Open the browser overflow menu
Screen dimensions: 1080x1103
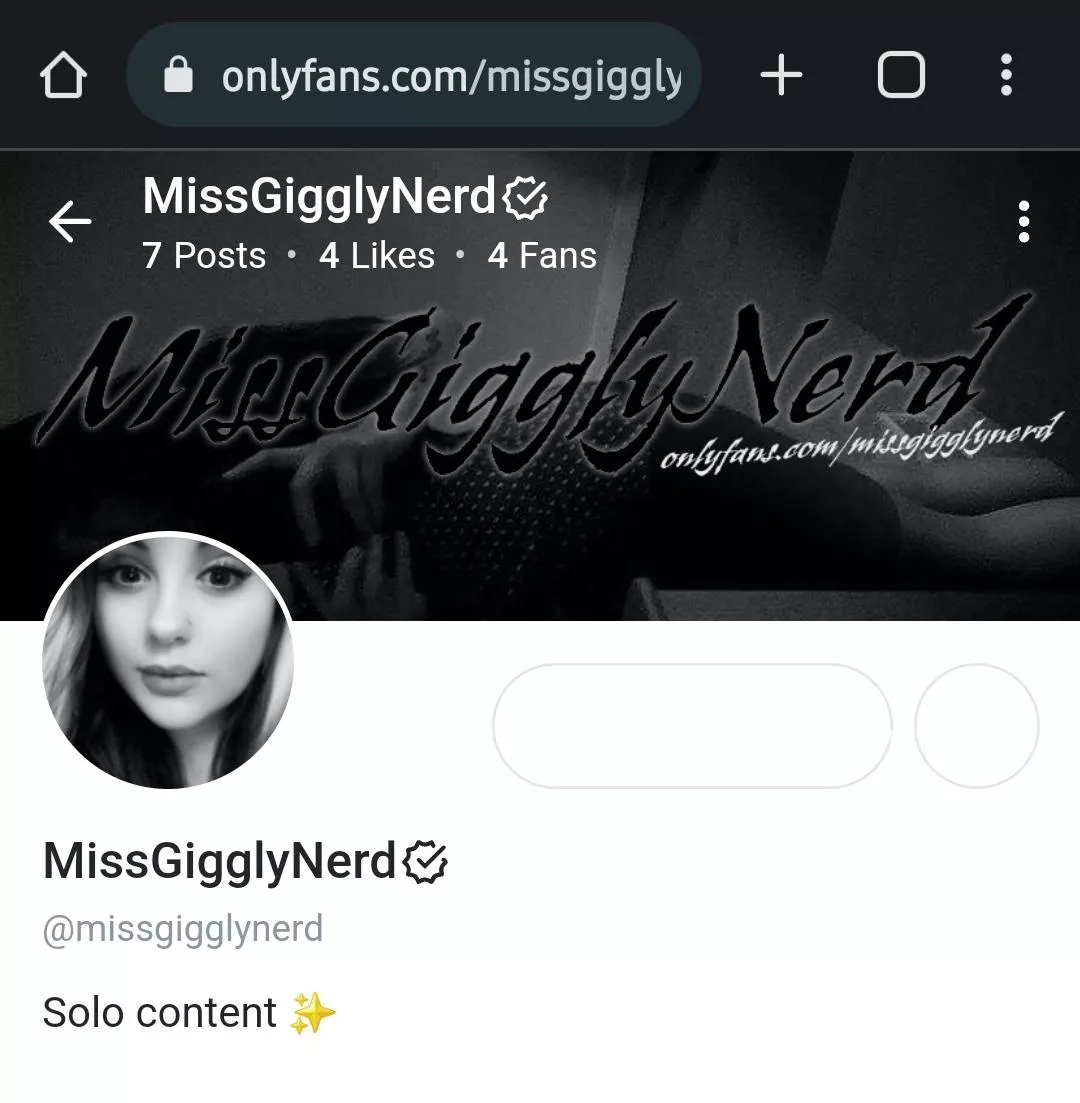click(x=1006, y=76)
